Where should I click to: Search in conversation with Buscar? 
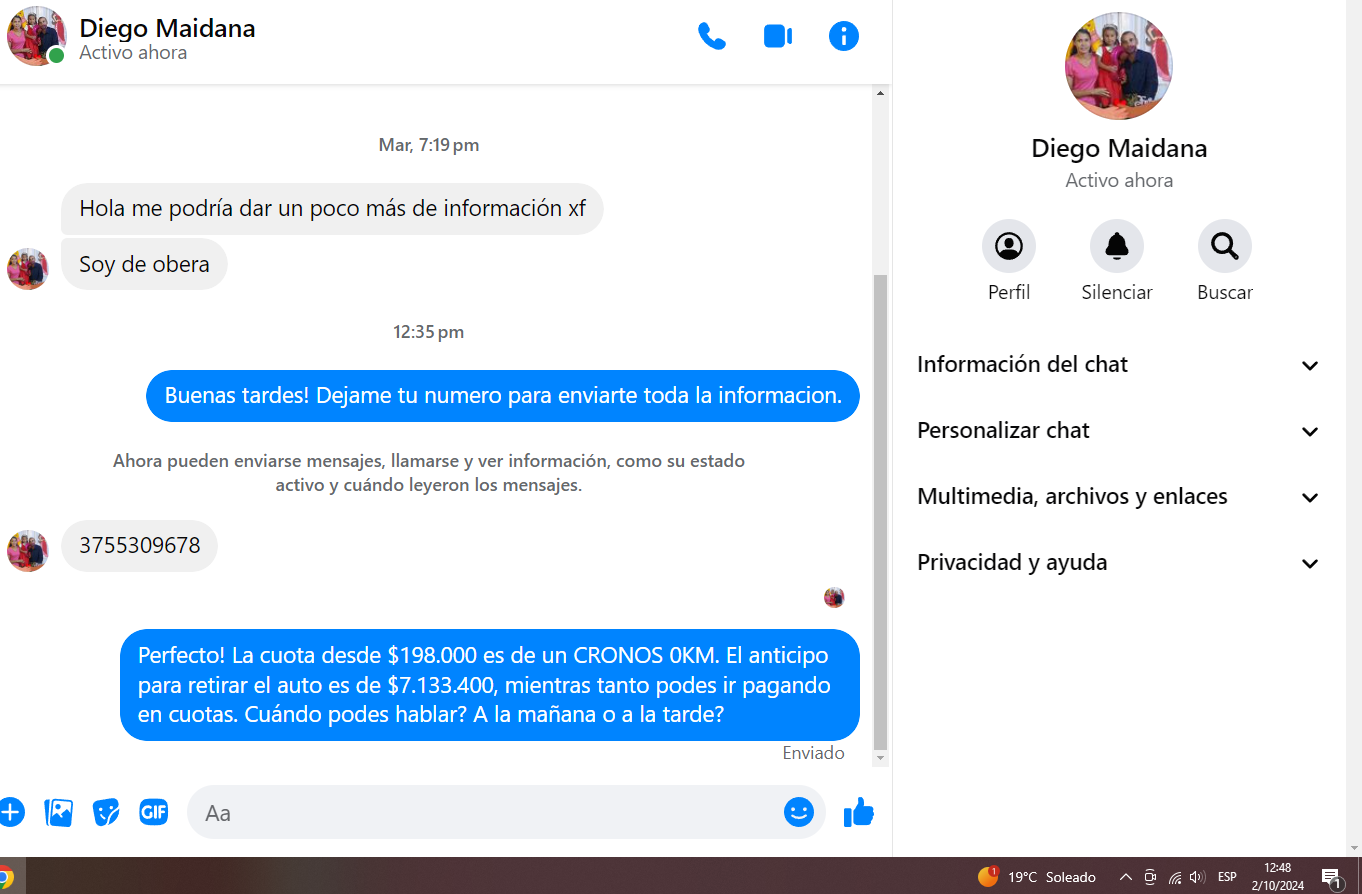coord(1224,246)
